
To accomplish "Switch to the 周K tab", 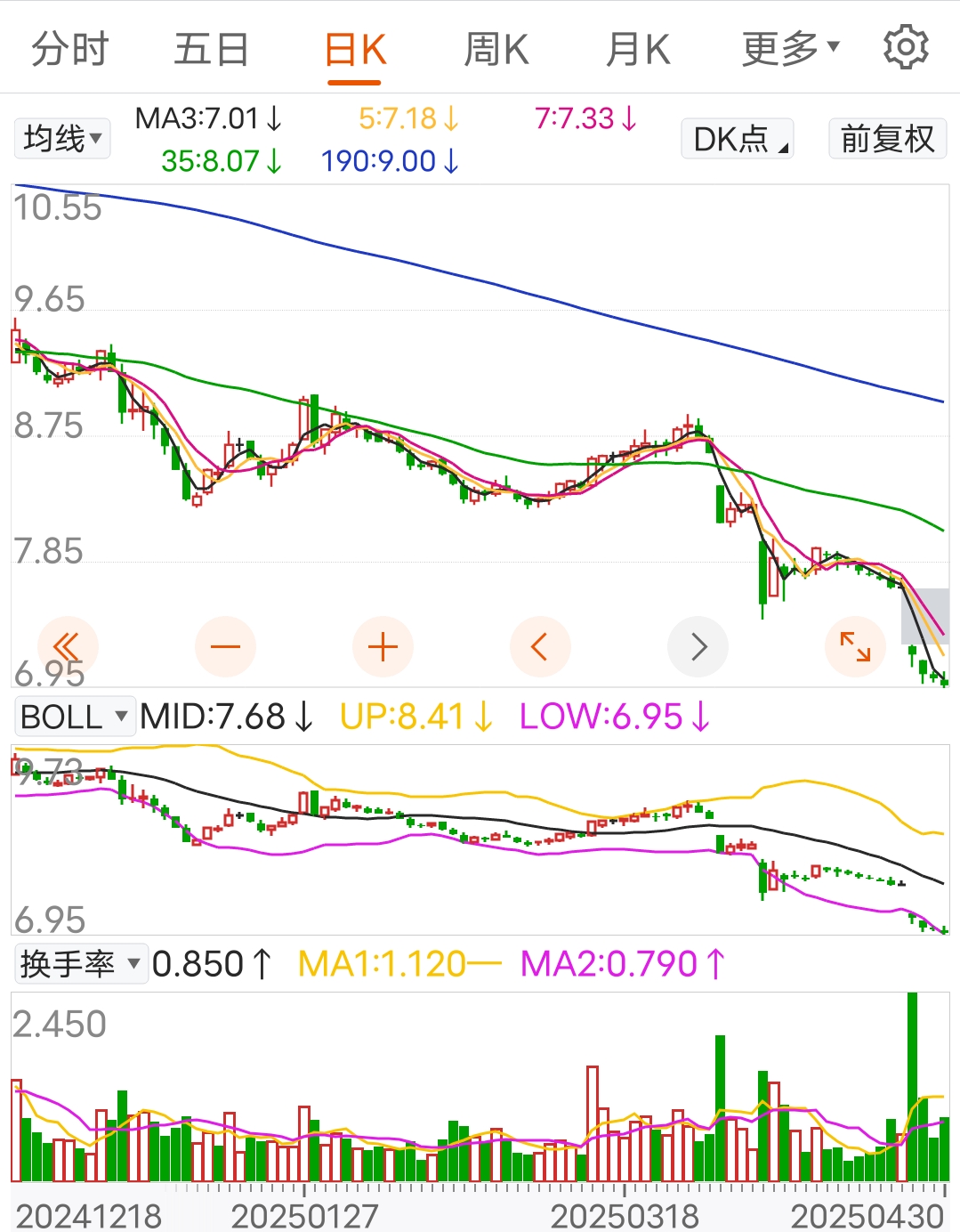I will coord(496,49).
